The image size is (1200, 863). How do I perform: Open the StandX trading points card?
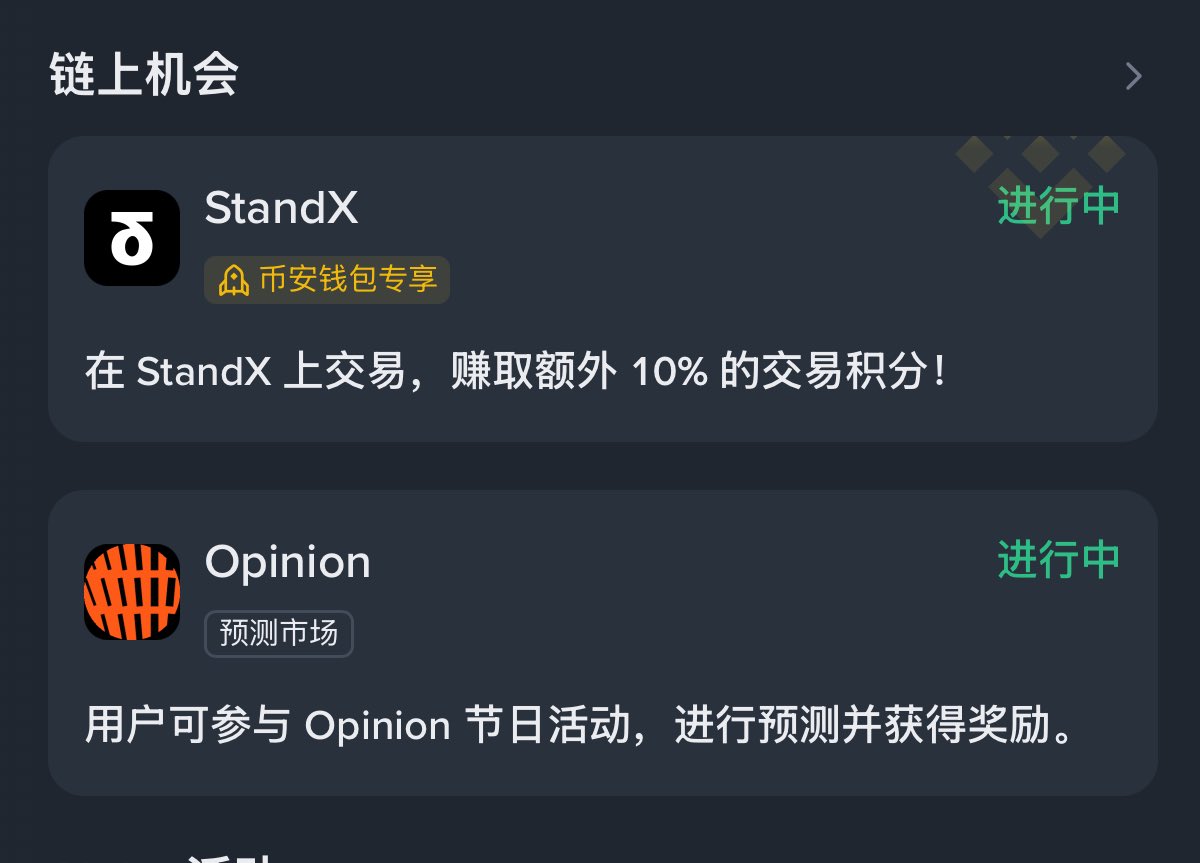(602, 290)
